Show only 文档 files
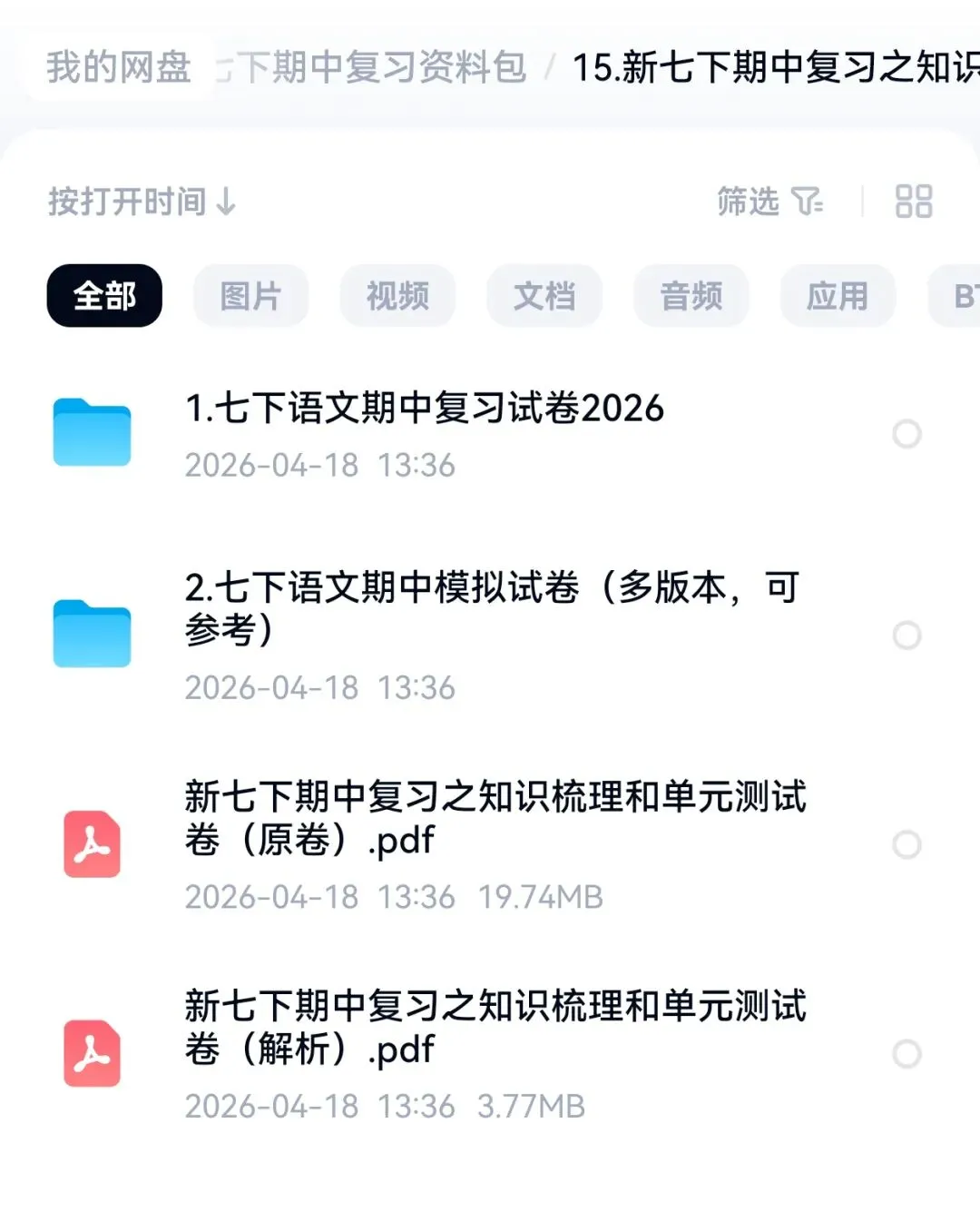 click(544, 296)
